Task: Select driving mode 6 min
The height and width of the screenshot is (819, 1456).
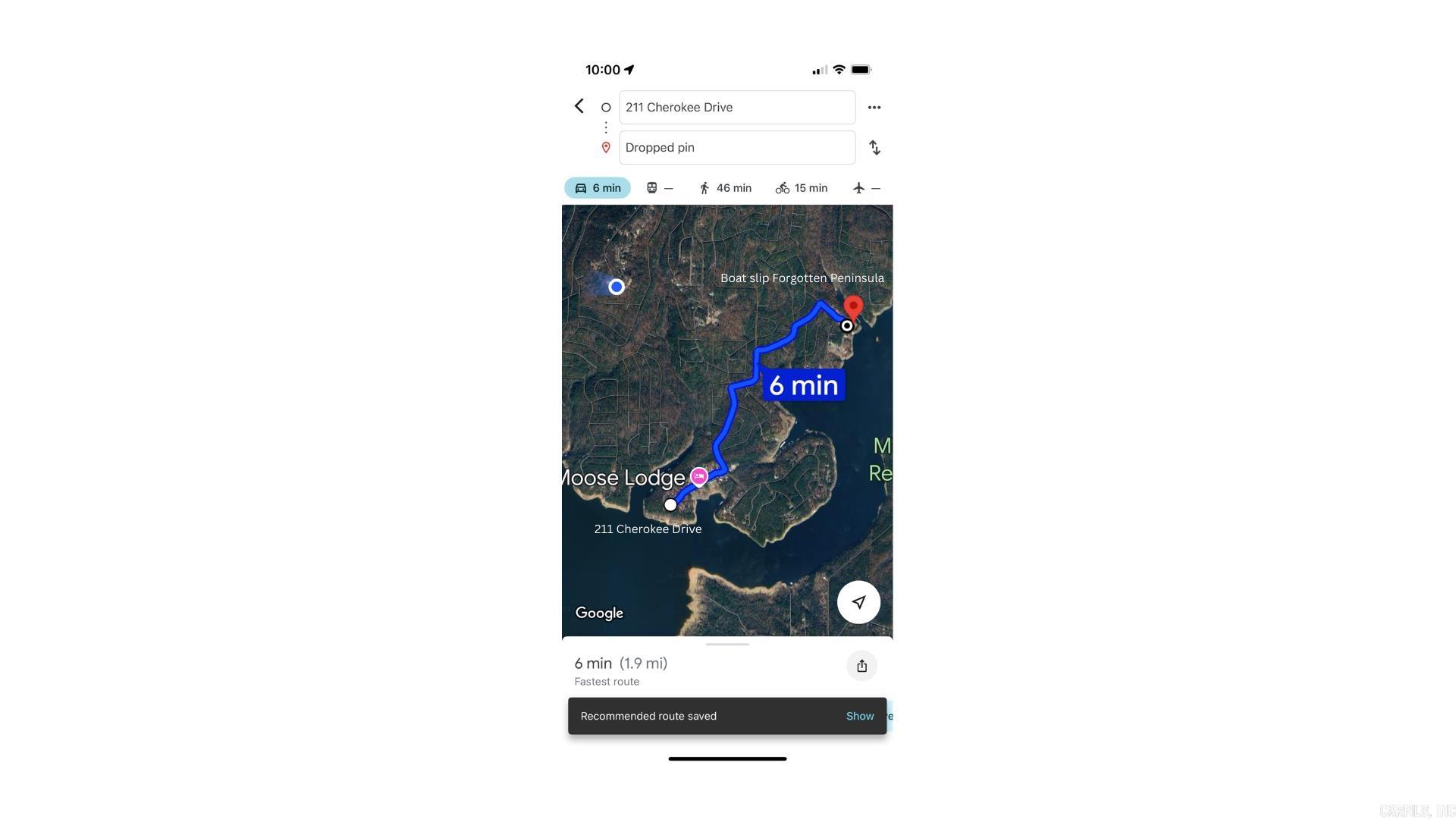Action: tap(598, 188)
